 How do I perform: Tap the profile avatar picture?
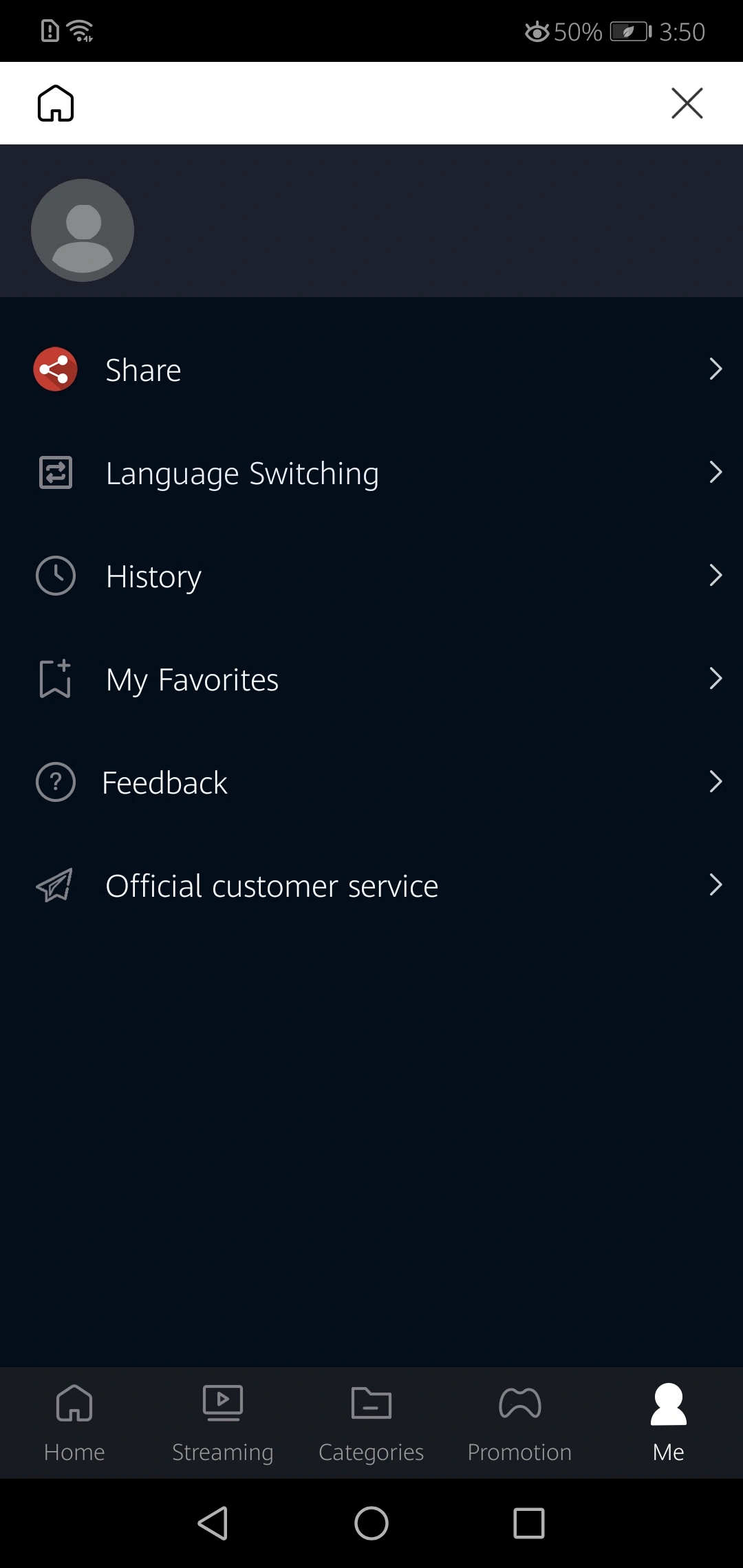pos(83,230)
